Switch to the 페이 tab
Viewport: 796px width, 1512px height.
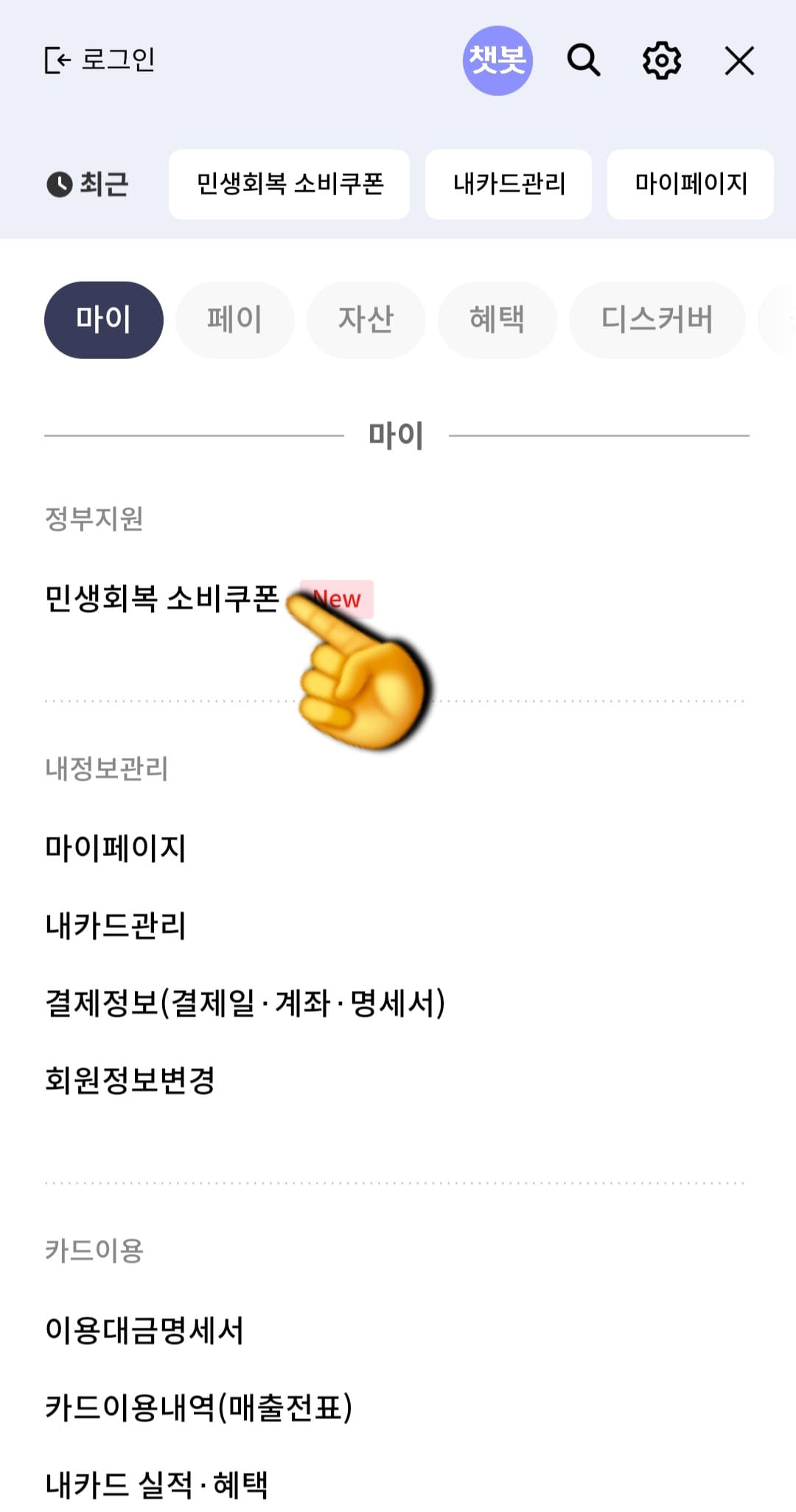(x=234, y=319)
